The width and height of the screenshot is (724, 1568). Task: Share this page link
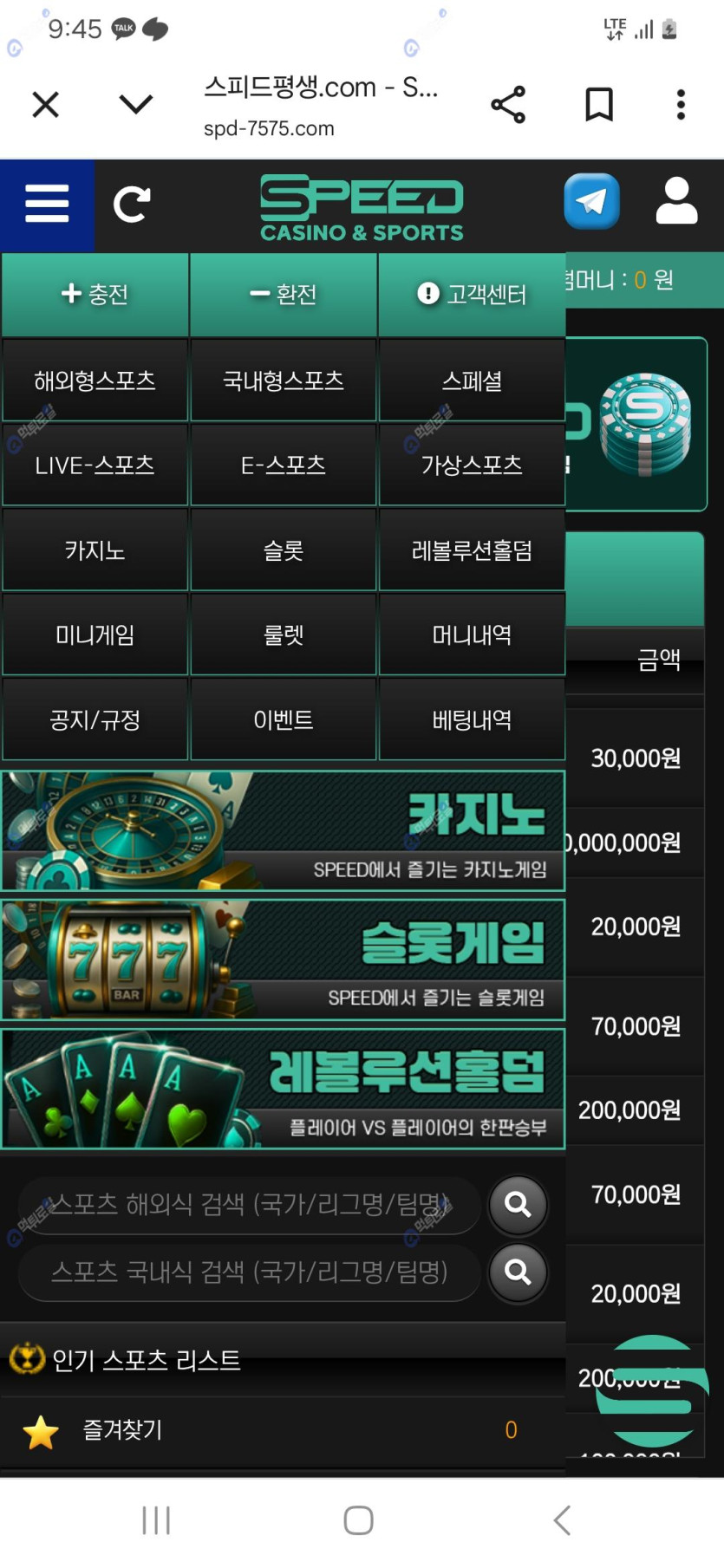pos(508,105)
